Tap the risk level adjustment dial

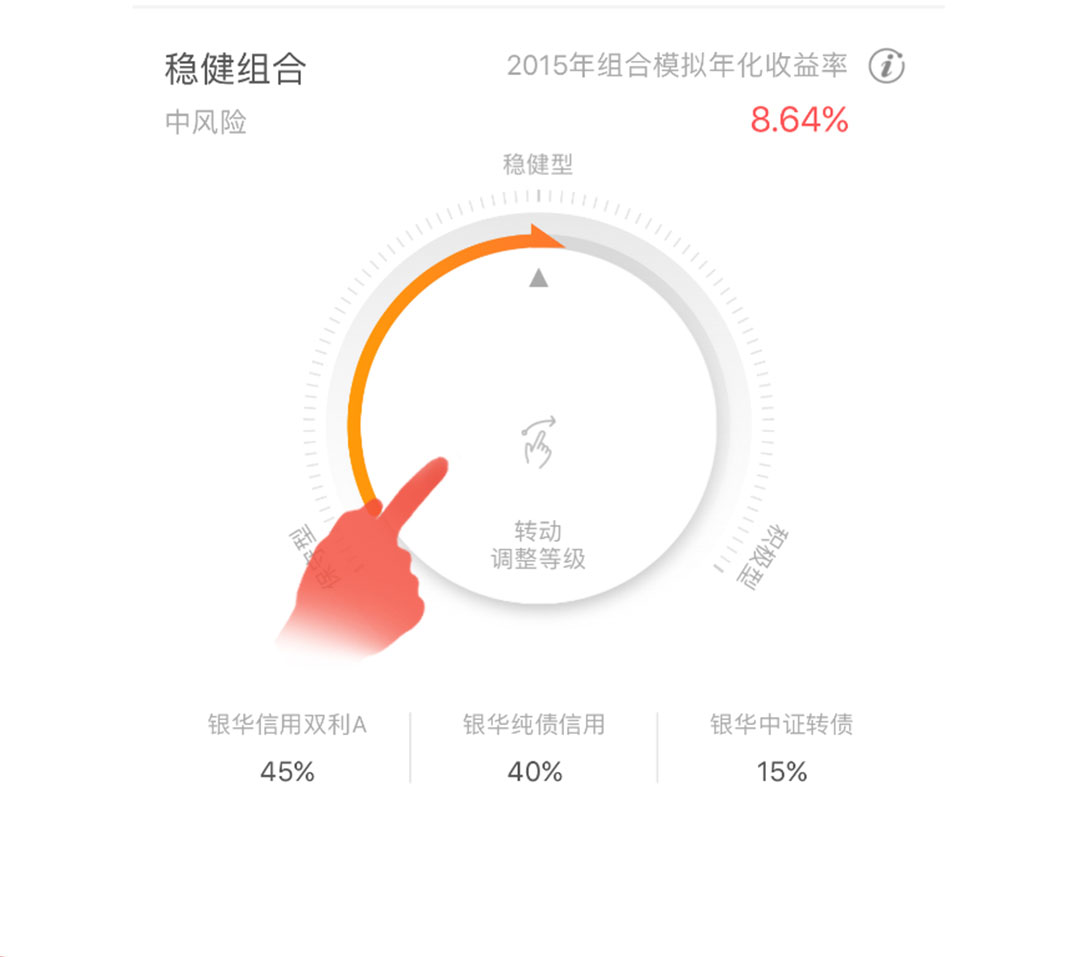[538, 420]
